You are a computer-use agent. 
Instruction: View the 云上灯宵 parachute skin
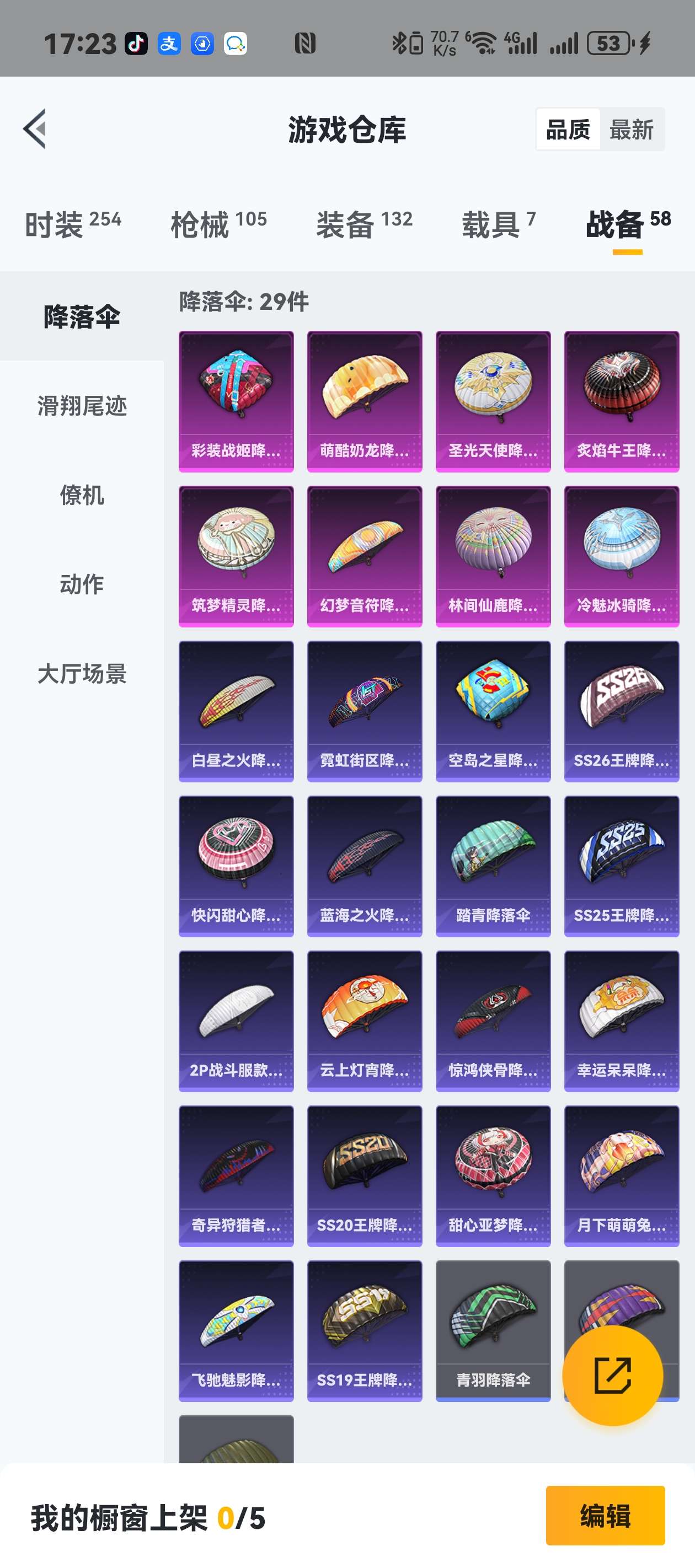pos(364,1021)
